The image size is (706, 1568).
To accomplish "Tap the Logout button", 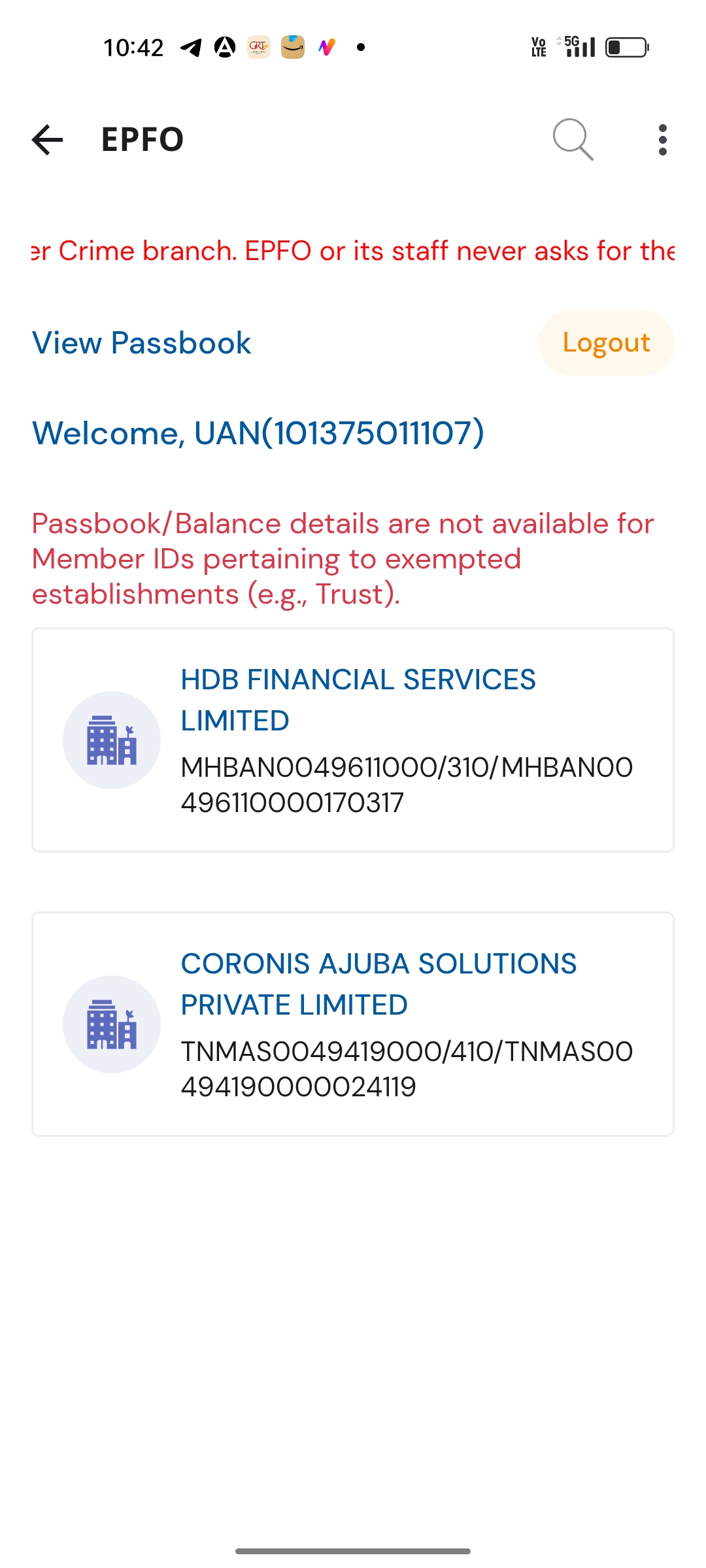I will click(x=606, y=343).
